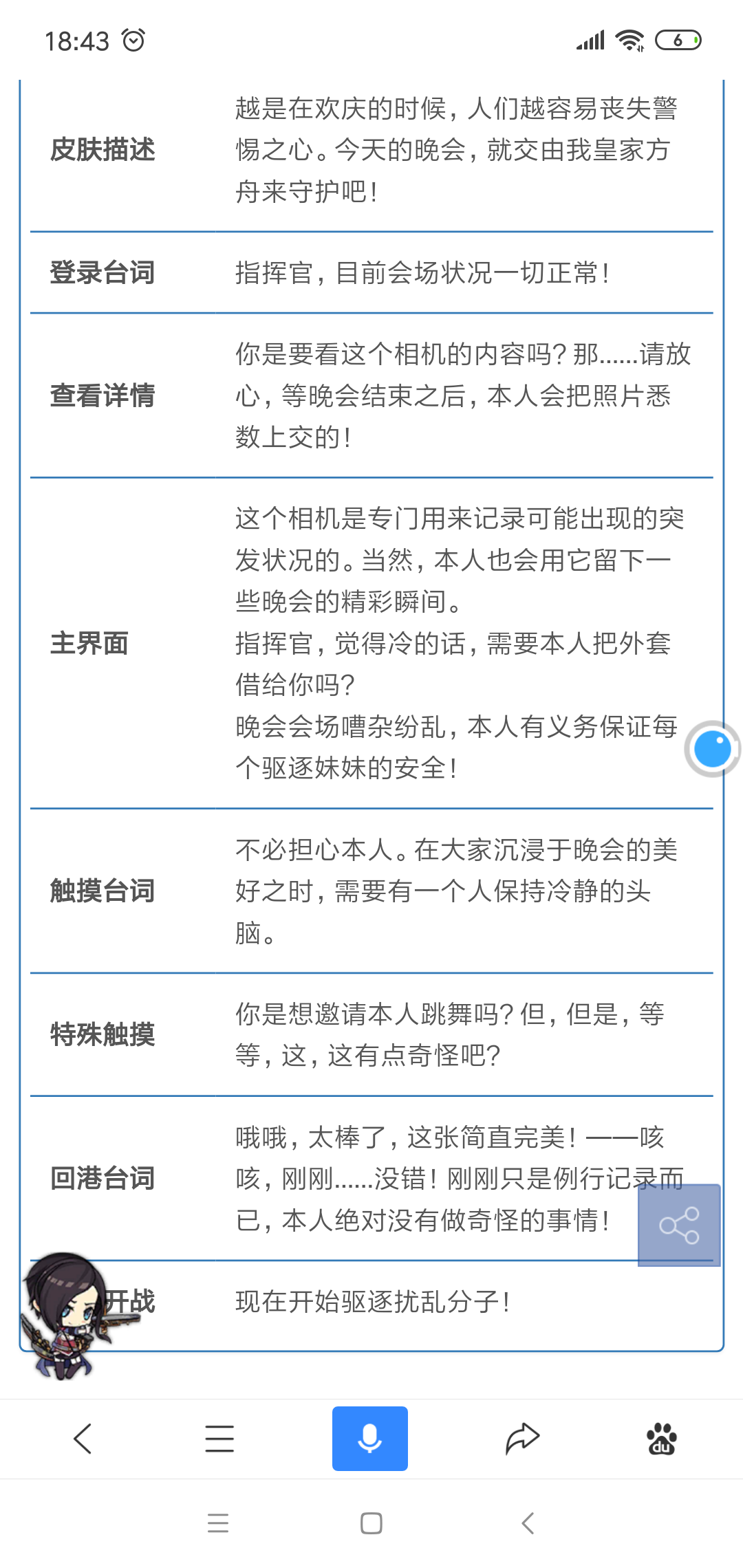Tap the chibi character widget

[62, 1314]
